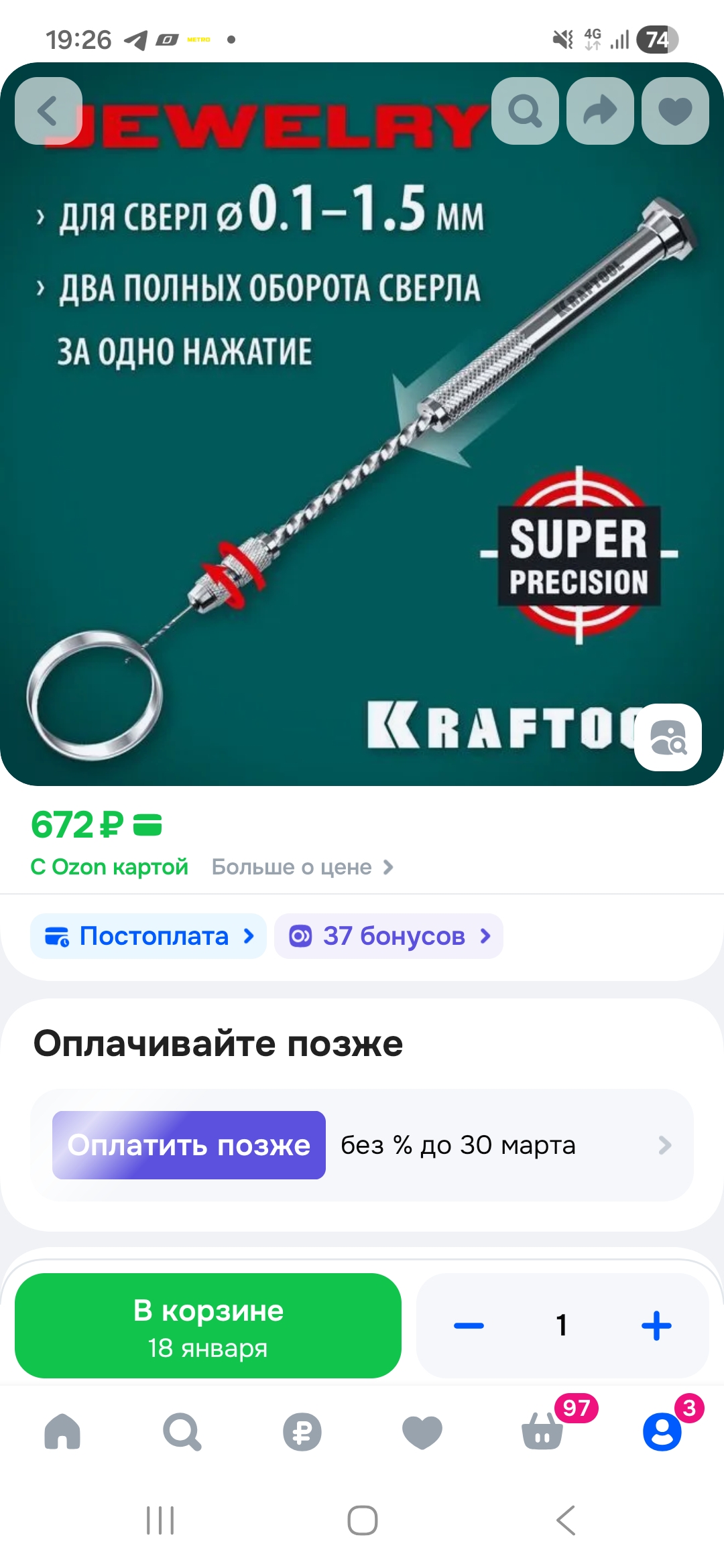This screenshot has height=1568, width=724.
Task: Open the ruble finance tab
Action: click(302, 1432)
